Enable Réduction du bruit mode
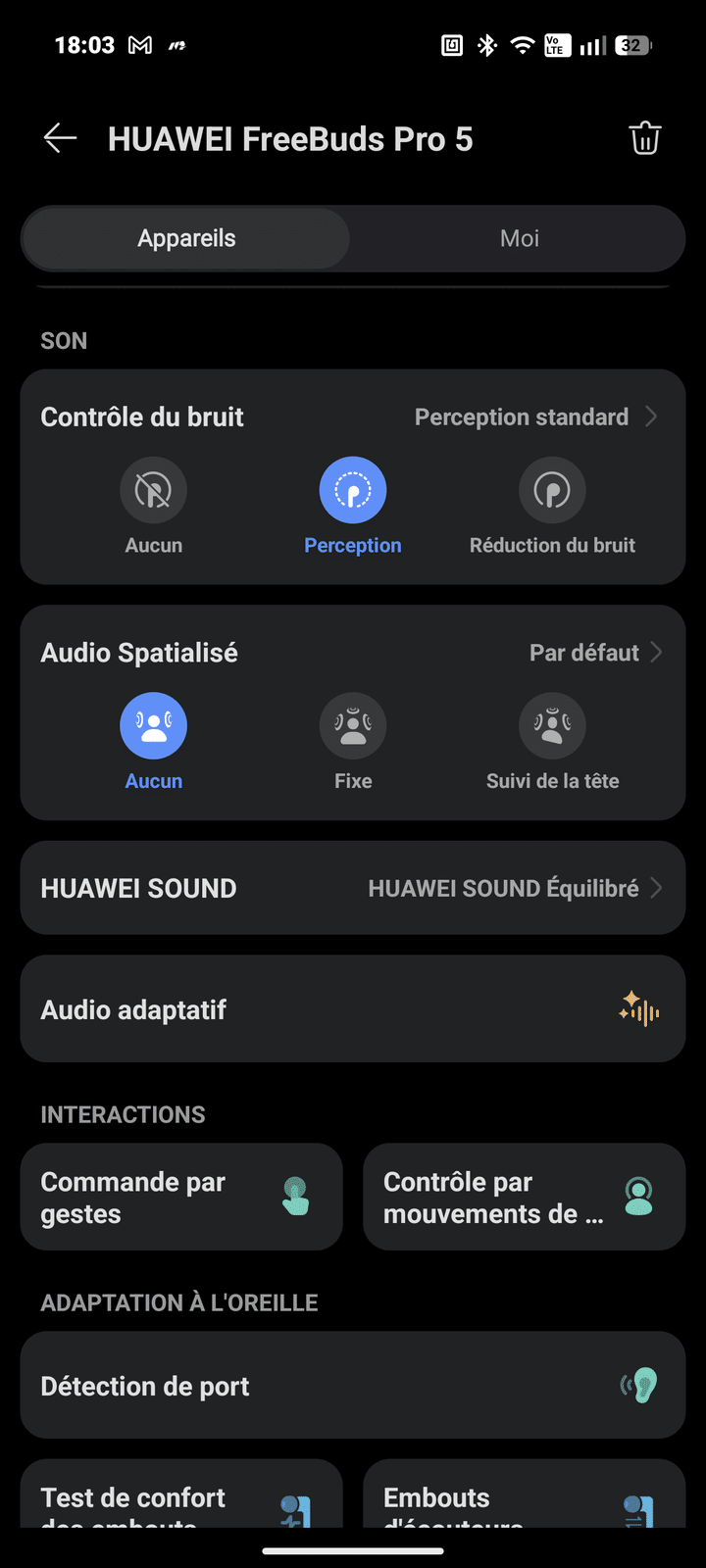Screen dimensions: 706x1568 pos(552,491)
